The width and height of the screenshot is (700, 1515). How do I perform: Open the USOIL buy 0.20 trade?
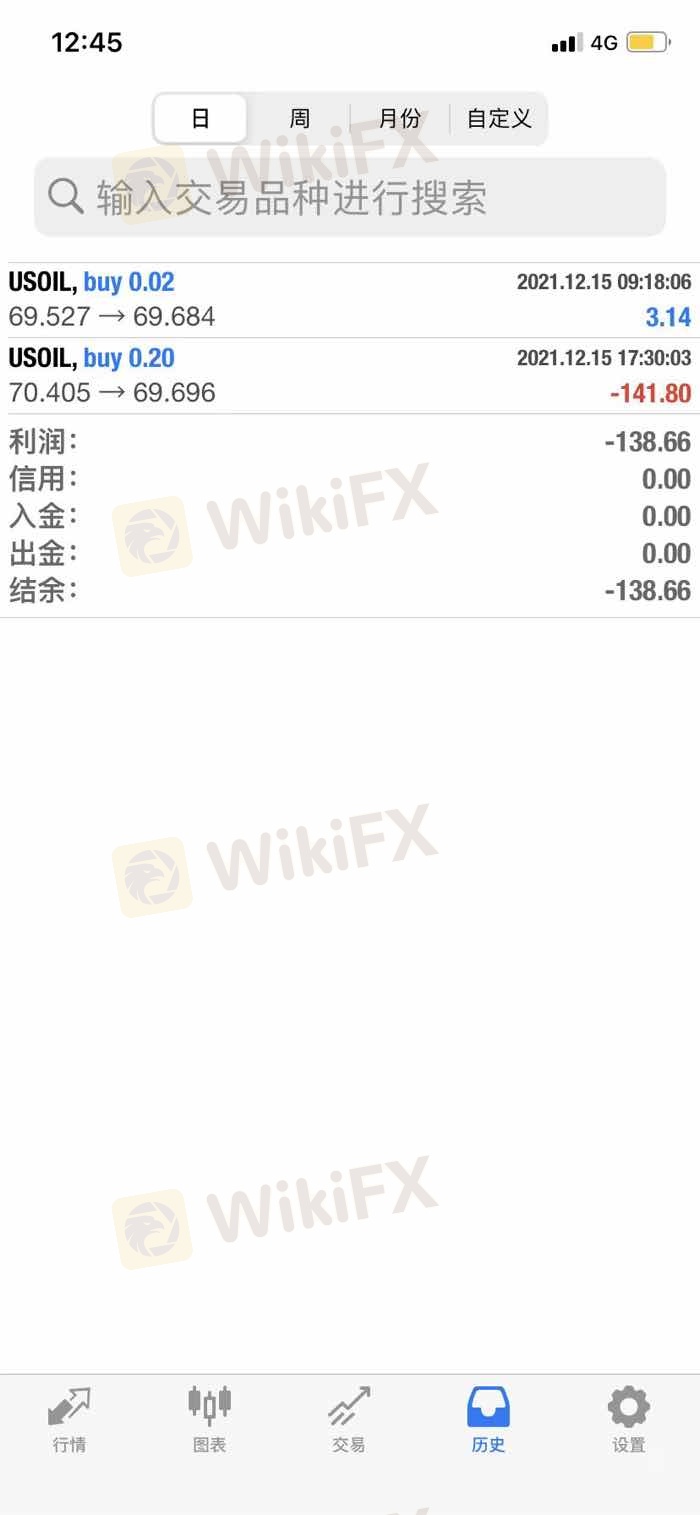pos(350,376)
